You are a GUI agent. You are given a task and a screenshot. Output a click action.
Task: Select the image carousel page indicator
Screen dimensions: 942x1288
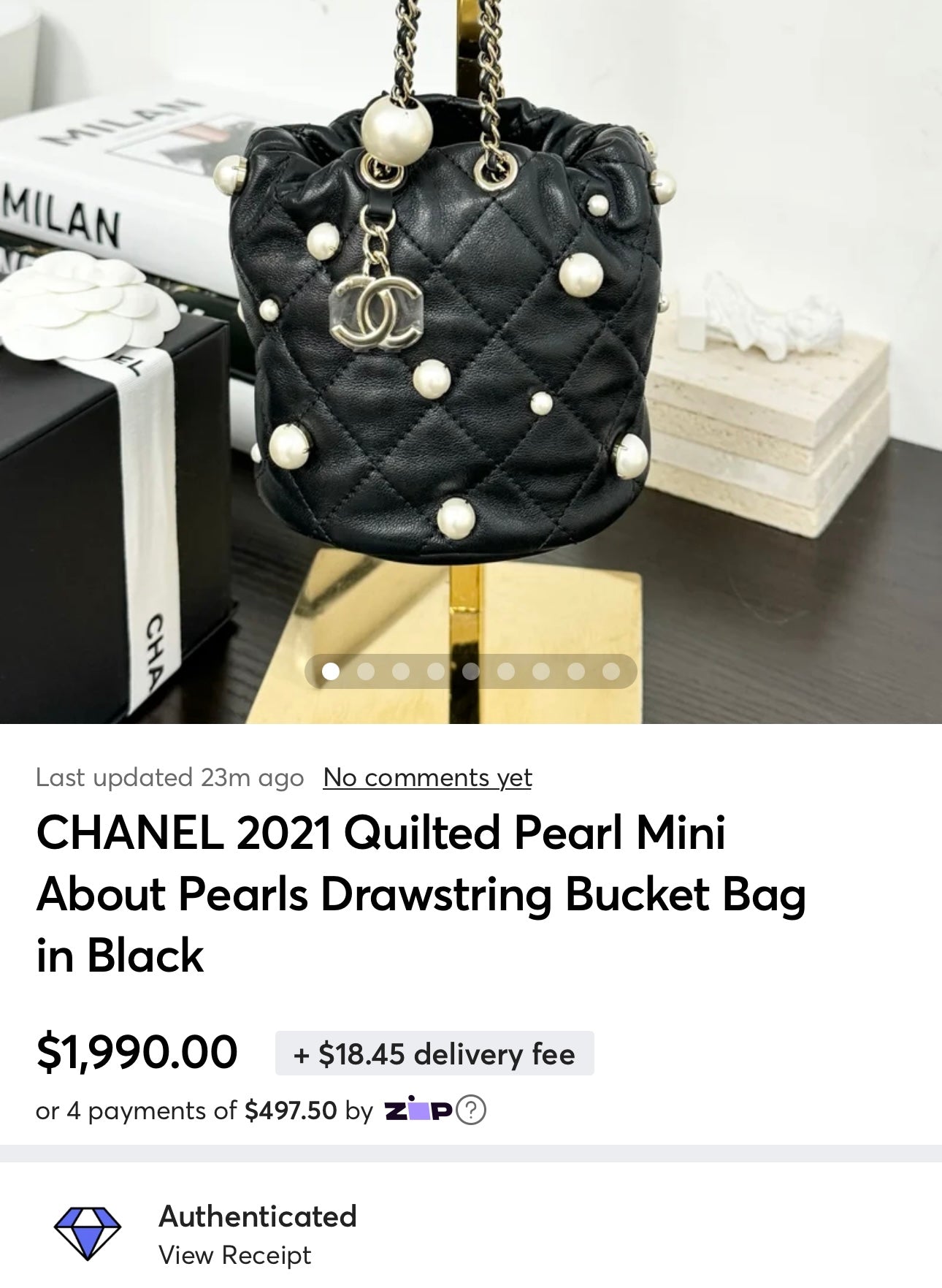pyautogui.click(x=470, y=671)
